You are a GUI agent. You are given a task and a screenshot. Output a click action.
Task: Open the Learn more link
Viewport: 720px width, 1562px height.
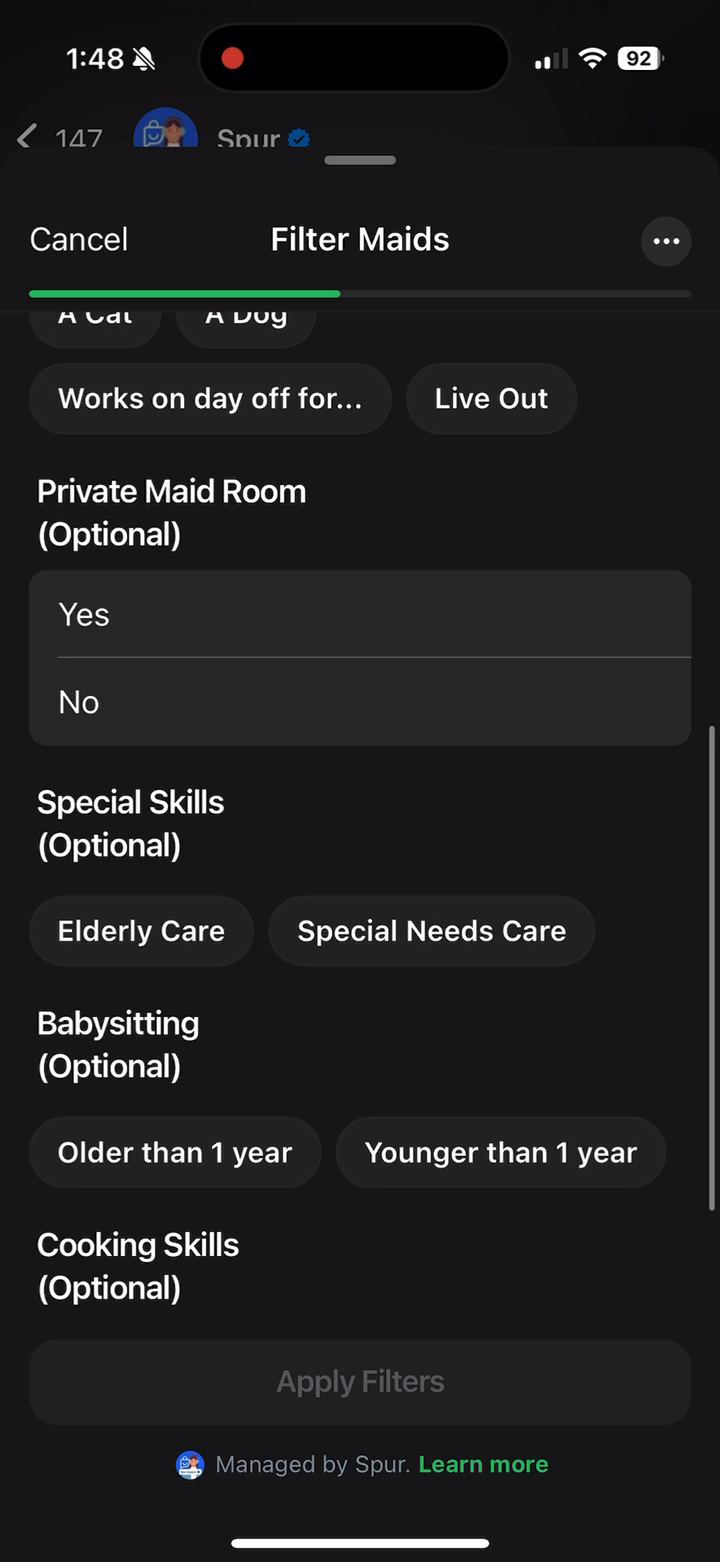pos(483,1465)
